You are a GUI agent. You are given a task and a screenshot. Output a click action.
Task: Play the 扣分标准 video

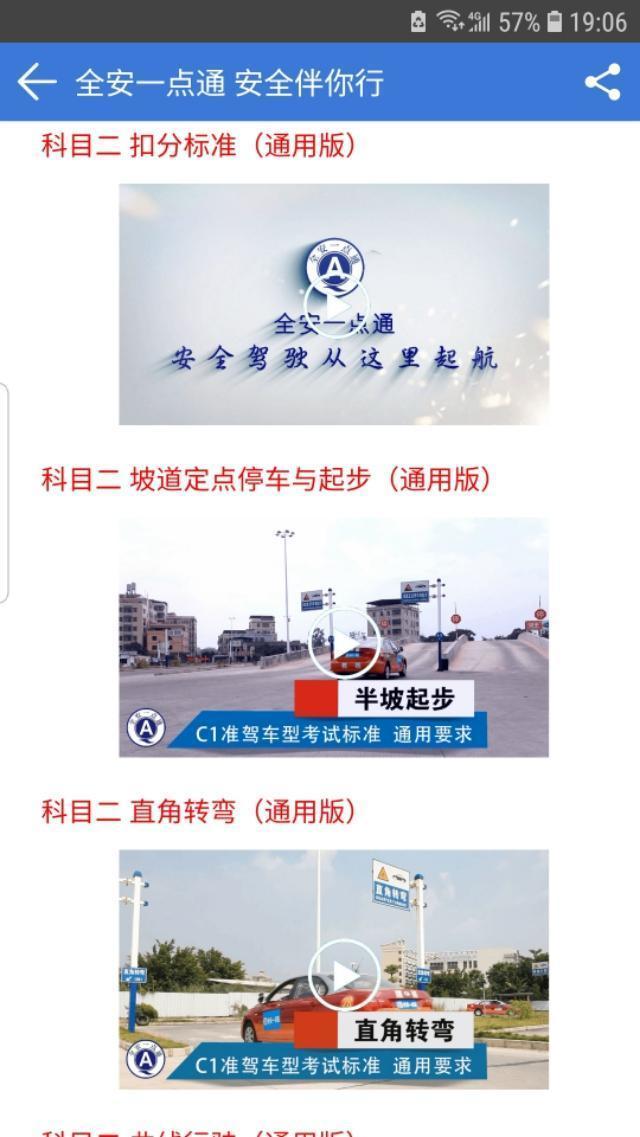tap(336, 305)
